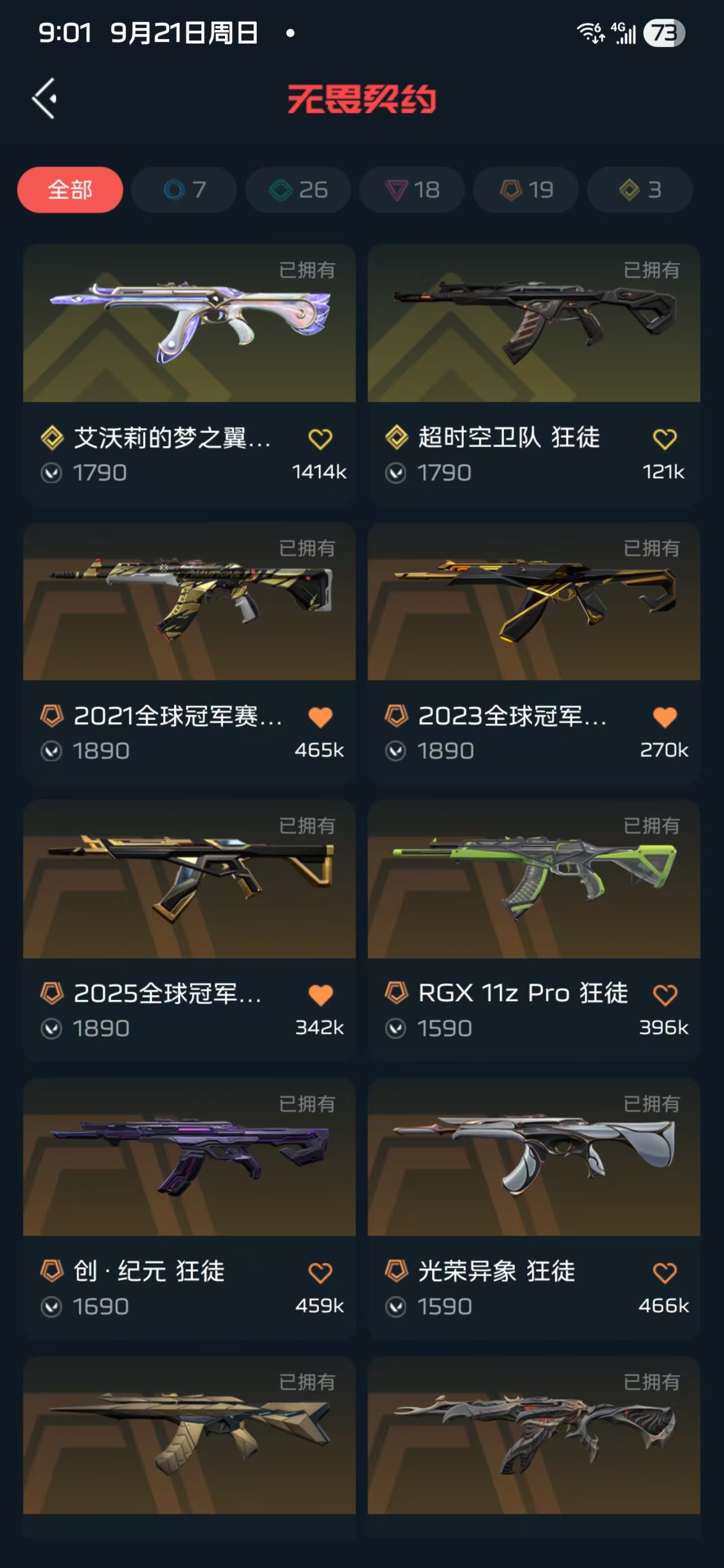Open the 2025全球冠军 skin card
Image resolution: width=724 pixels, height=1568 pixels.
tap(189, 931)
